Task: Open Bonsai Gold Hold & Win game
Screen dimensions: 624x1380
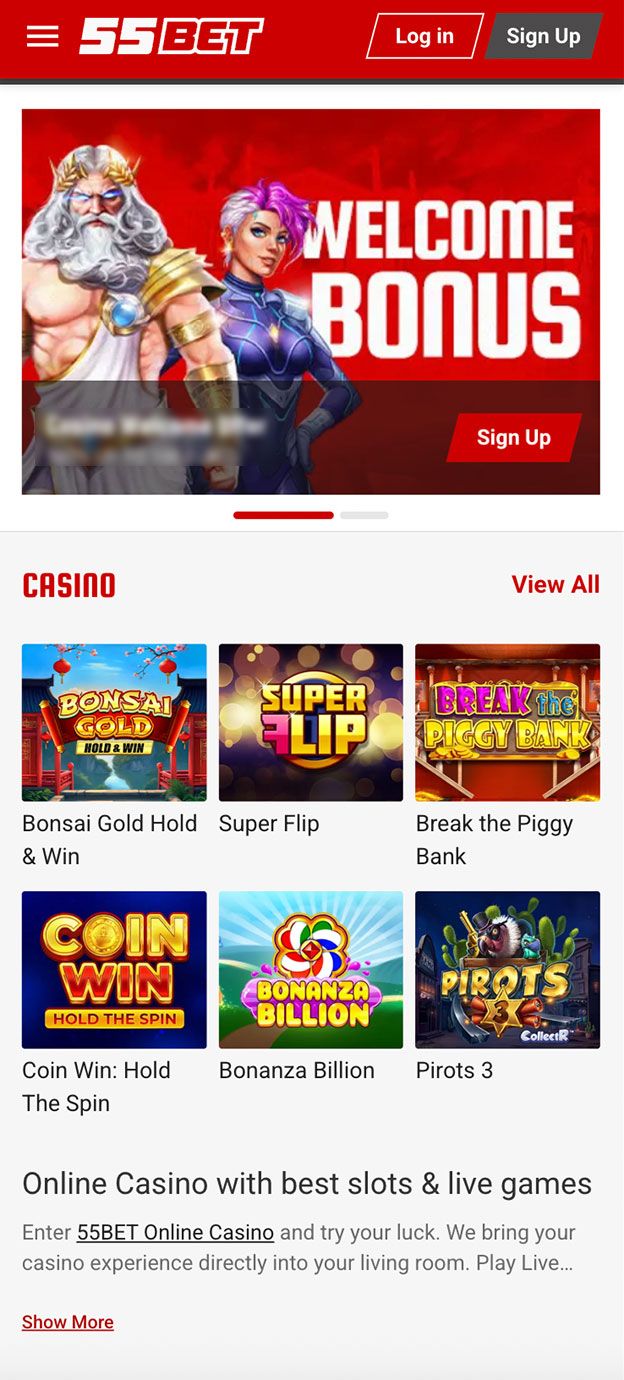Action: 114,722
